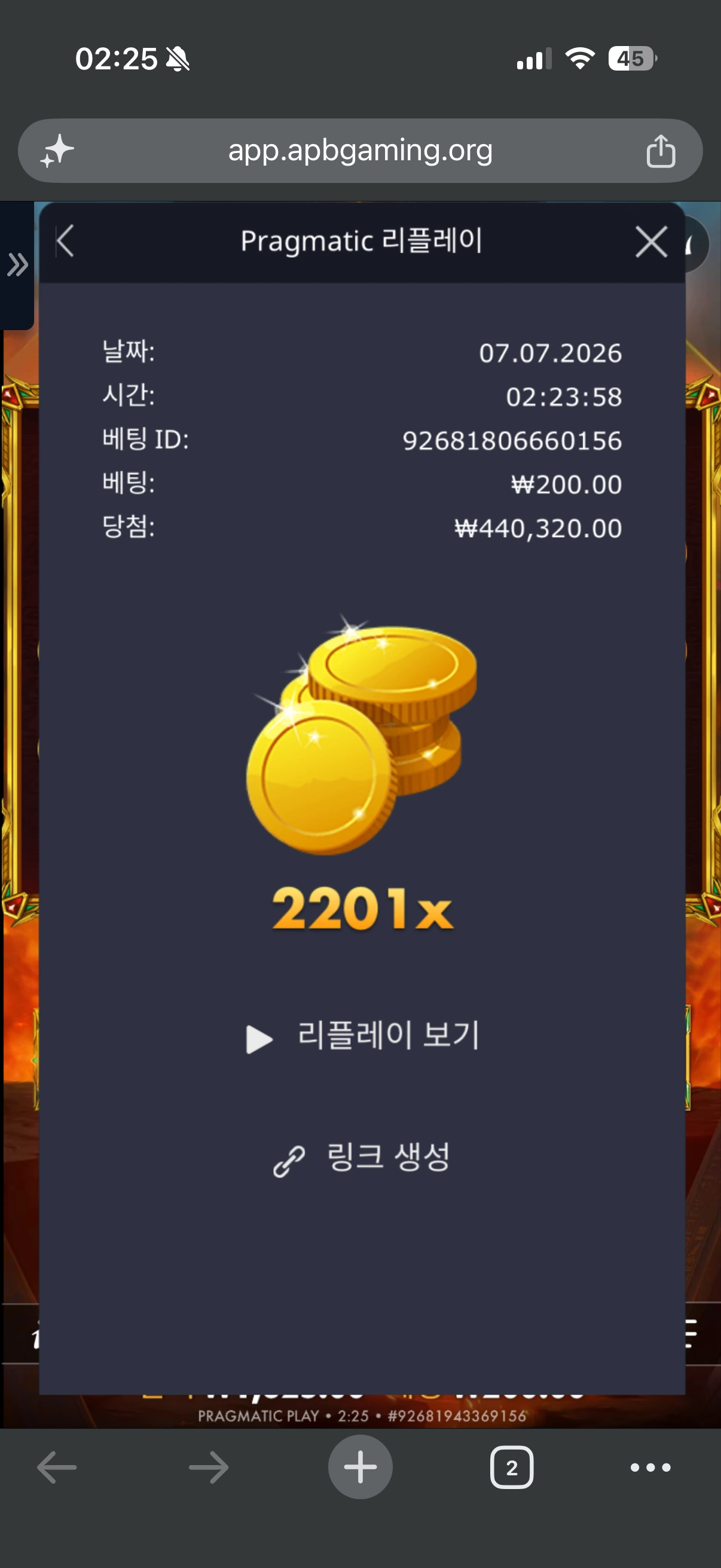Go back in the replay panel
721x1568 pixels.
coord(65,242)
